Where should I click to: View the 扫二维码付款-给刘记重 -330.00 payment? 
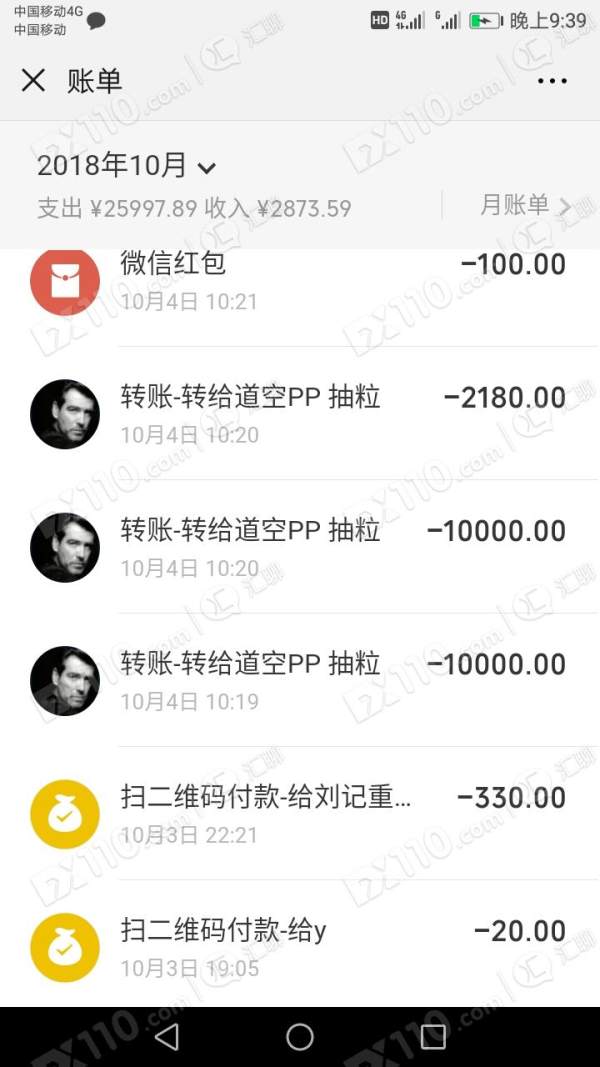pos(300,813)
